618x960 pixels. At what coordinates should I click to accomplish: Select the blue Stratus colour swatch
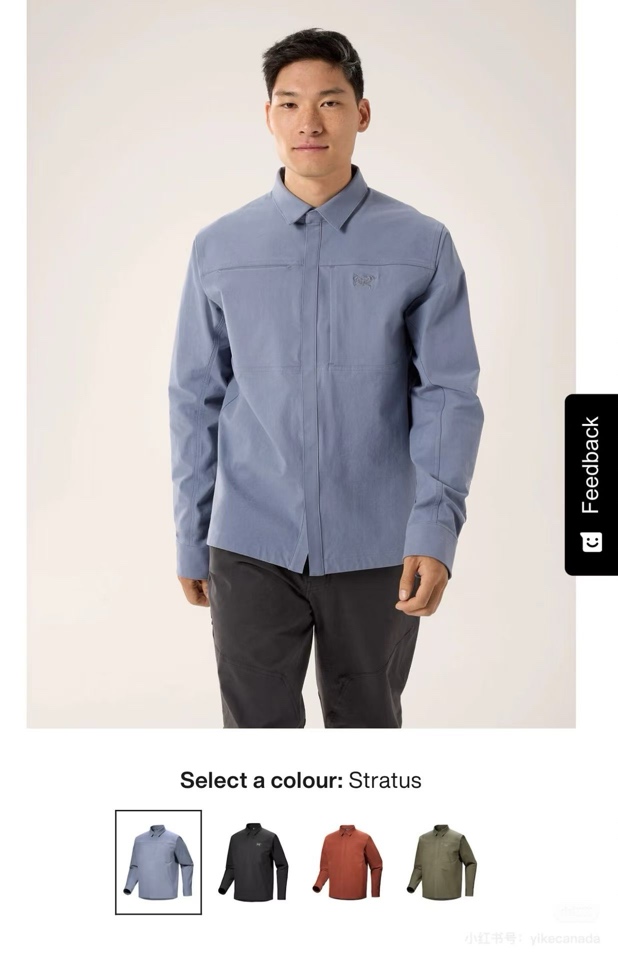(x=158, y=862)
